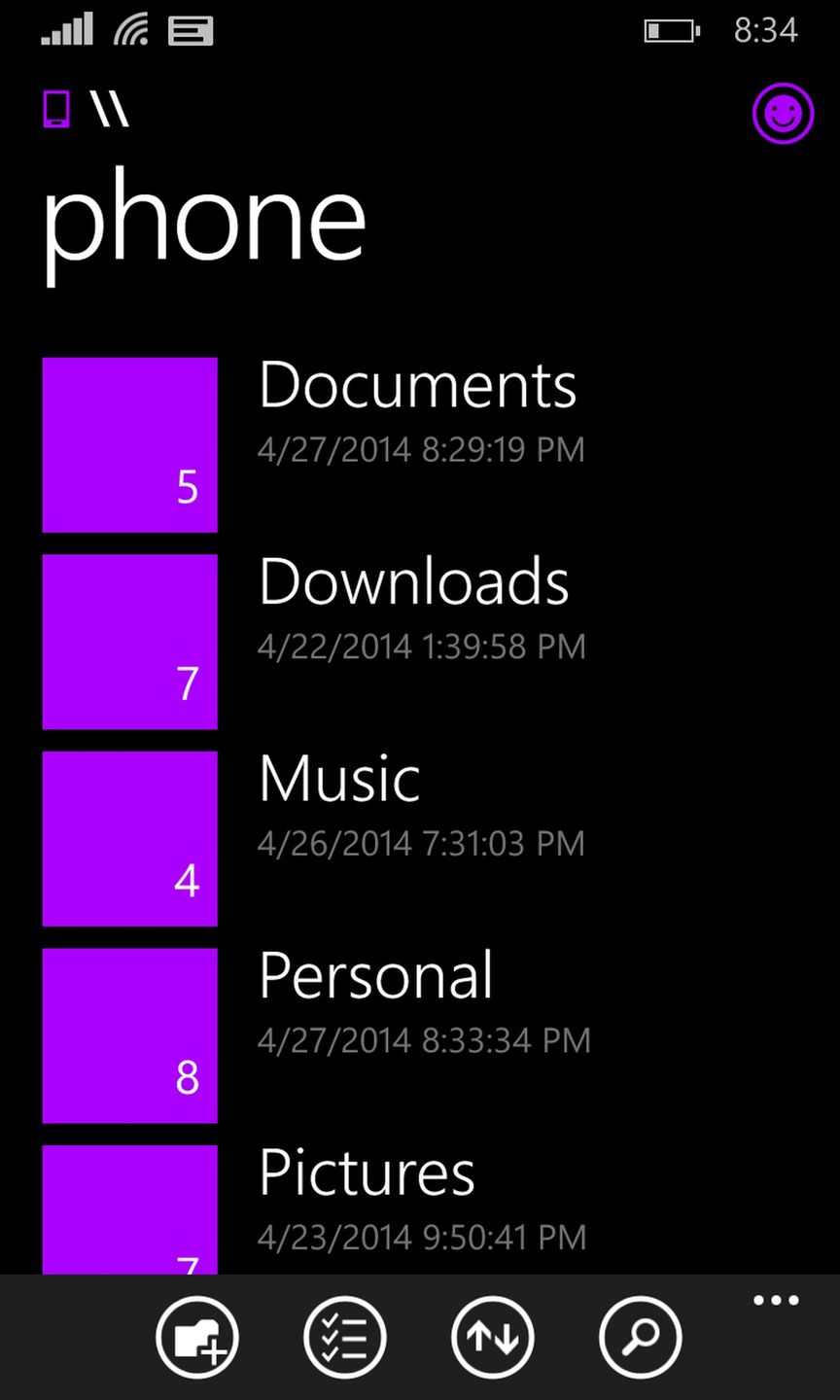
Task: Tap the purple smiley account icon
Action: (x=783, y=114)
